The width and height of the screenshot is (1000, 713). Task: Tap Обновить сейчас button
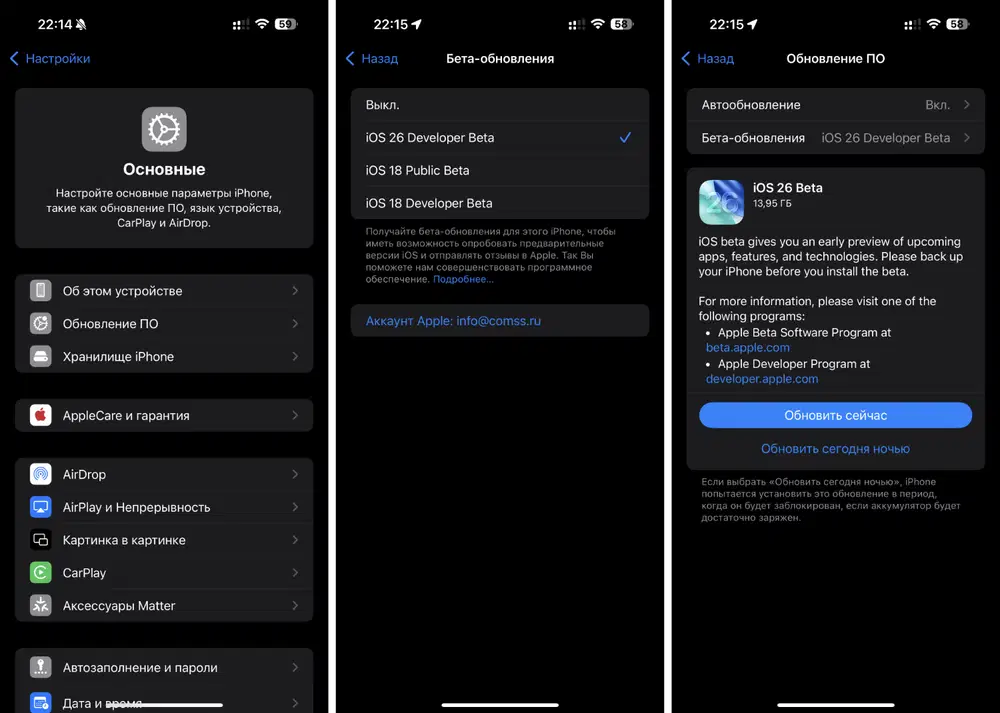point(835,415)
